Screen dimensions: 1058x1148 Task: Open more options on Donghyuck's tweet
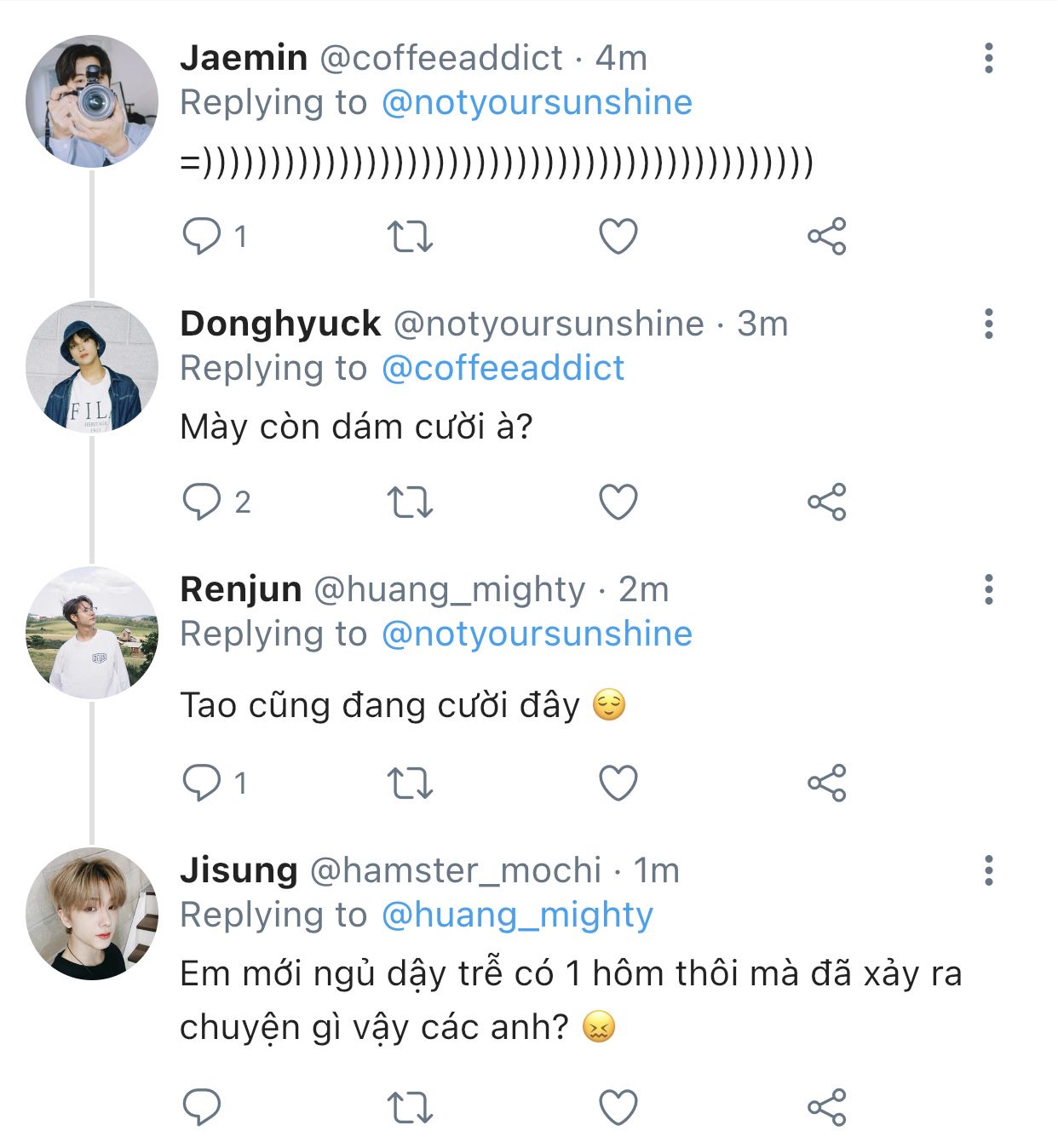tap(988, 324)
